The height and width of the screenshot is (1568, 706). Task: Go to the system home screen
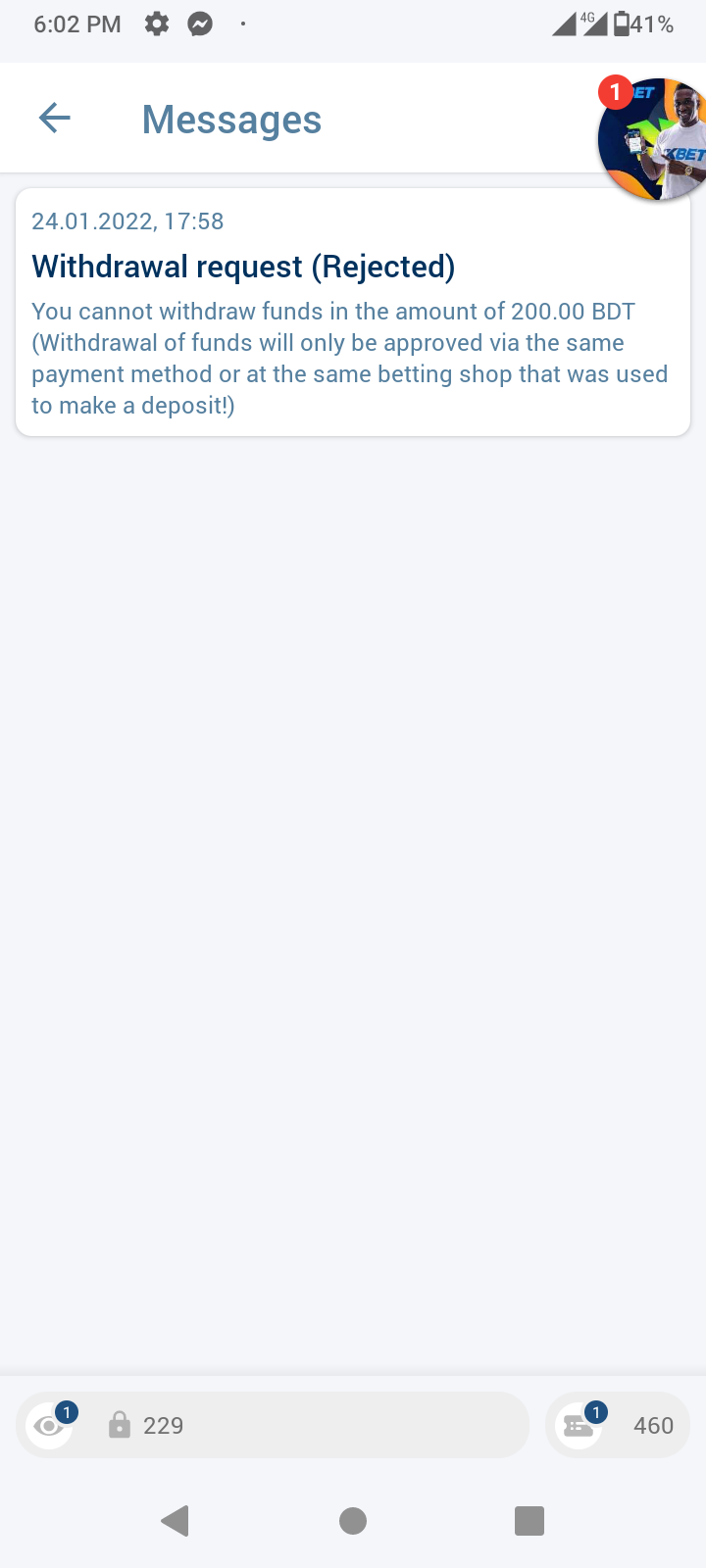353,1521
